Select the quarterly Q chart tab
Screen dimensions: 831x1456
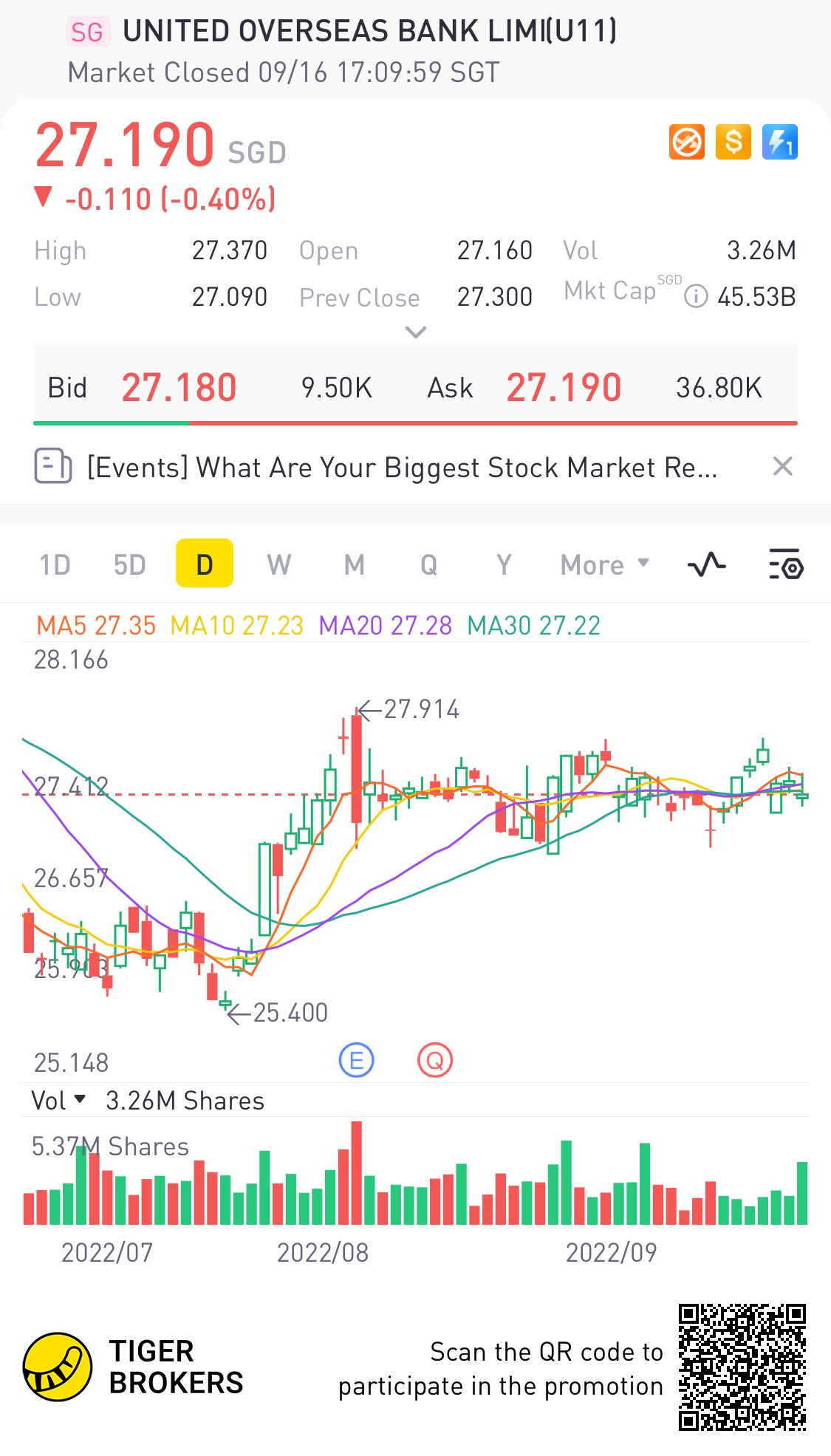tap(428, 565)
